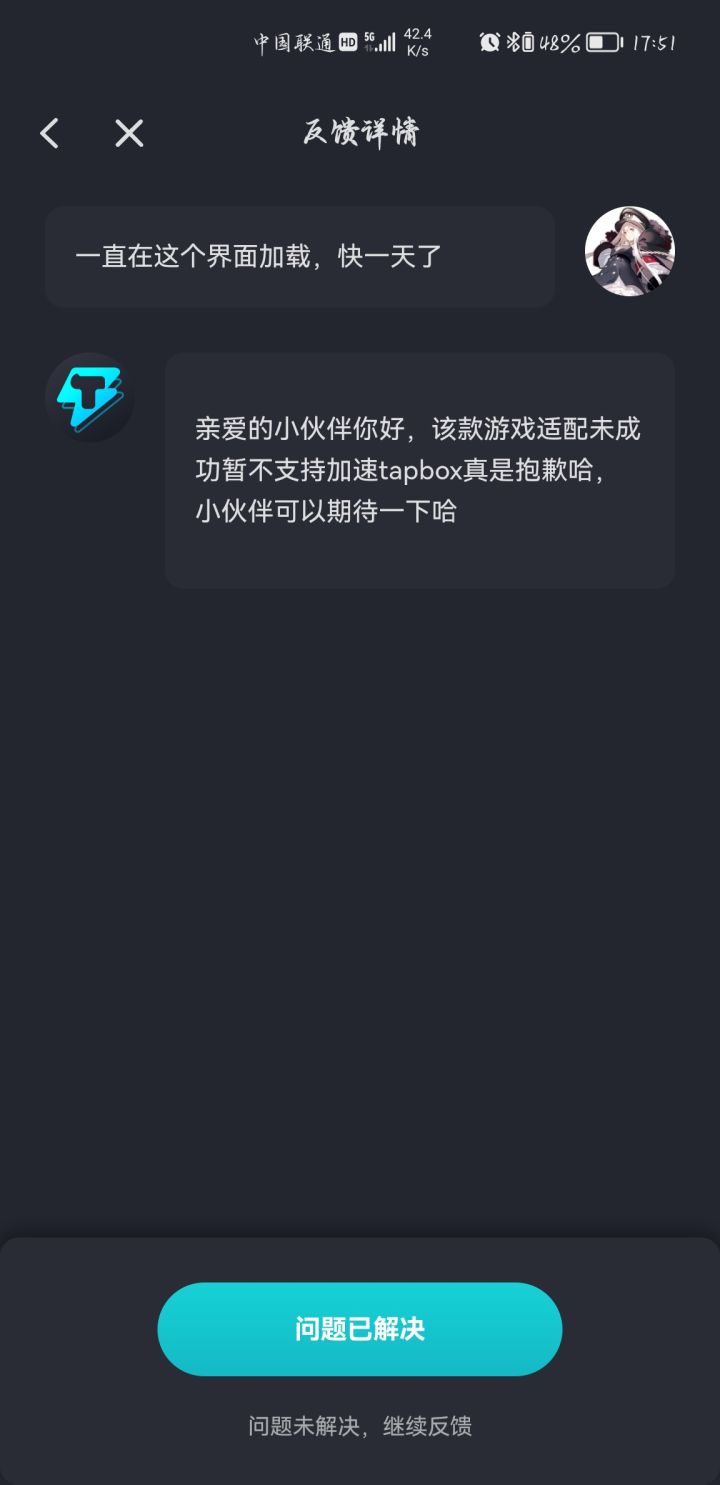
Task: Tap the customer service reply bubble
Action: [419, 470]
